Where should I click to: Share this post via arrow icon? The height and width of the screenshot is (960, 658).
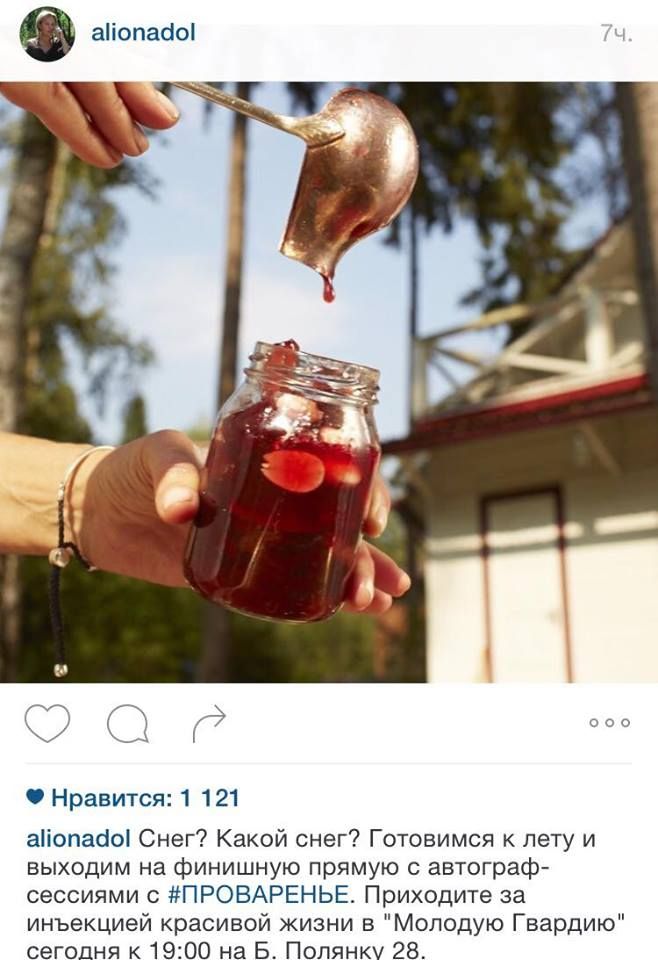pyautogui.click(x=208, y=721)
